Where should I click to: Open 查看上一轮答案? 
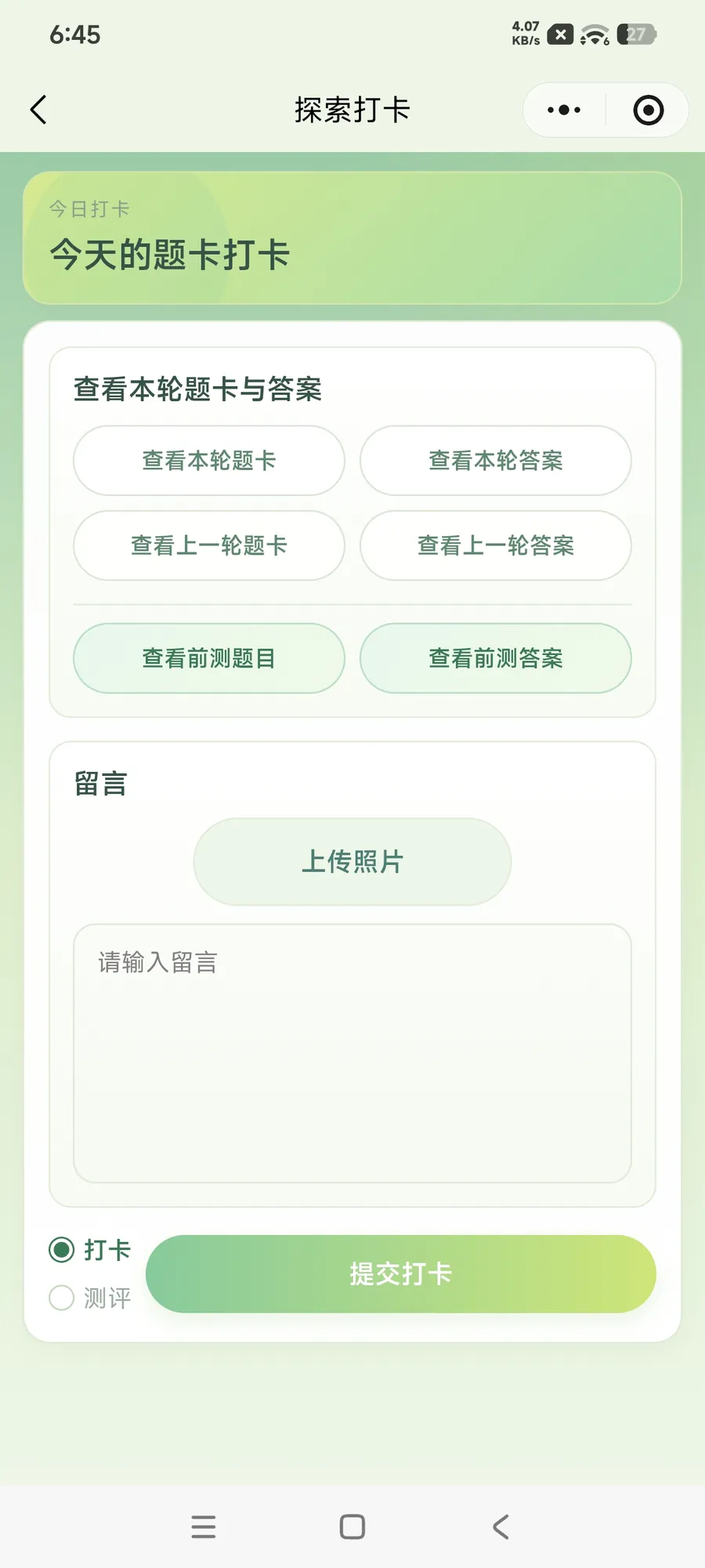pyautogui.click(x=496, y=545)
